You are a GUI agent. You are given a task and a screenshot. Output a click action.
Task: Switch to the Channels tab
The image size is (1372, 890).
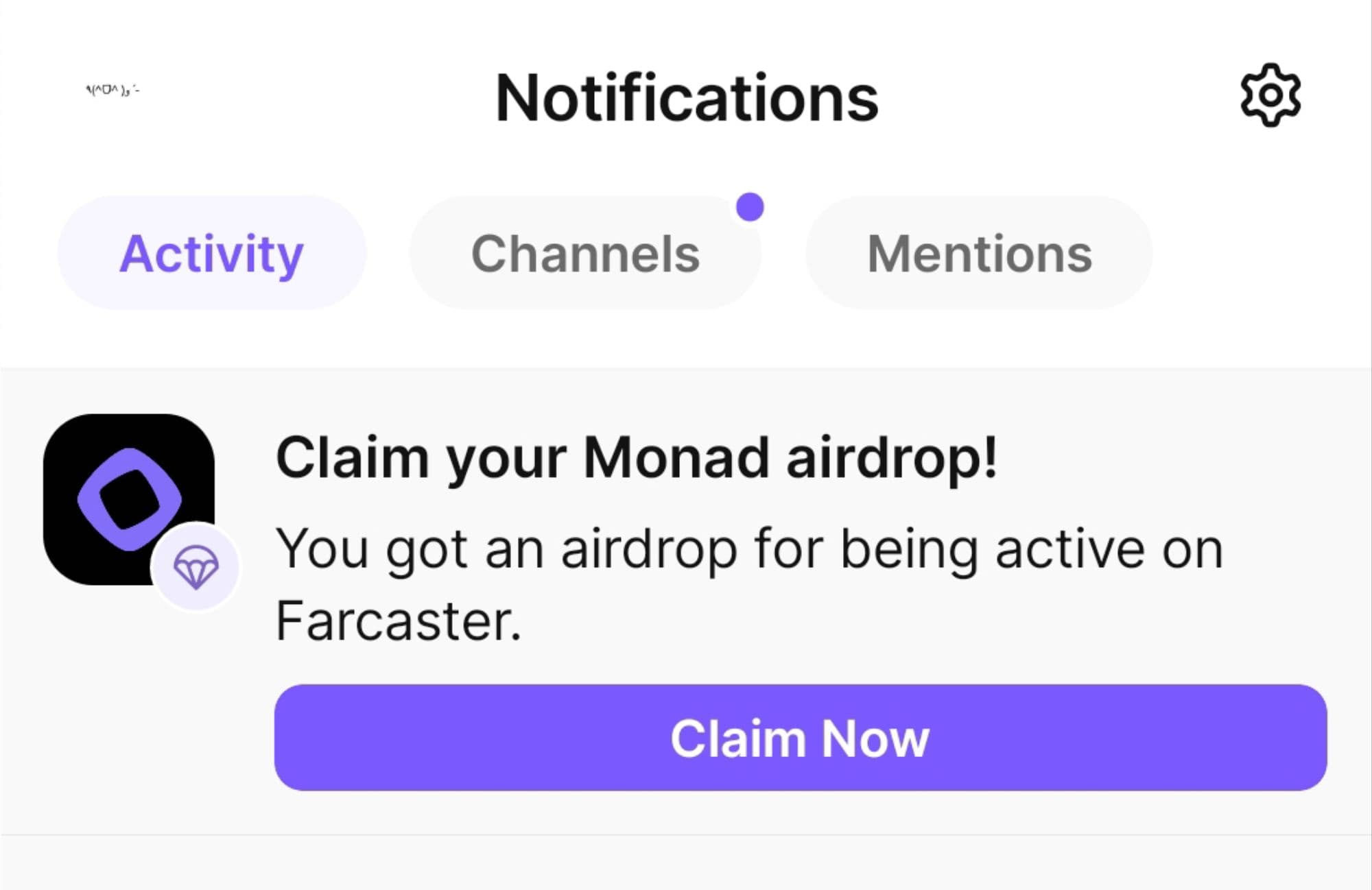click(585, 253)
